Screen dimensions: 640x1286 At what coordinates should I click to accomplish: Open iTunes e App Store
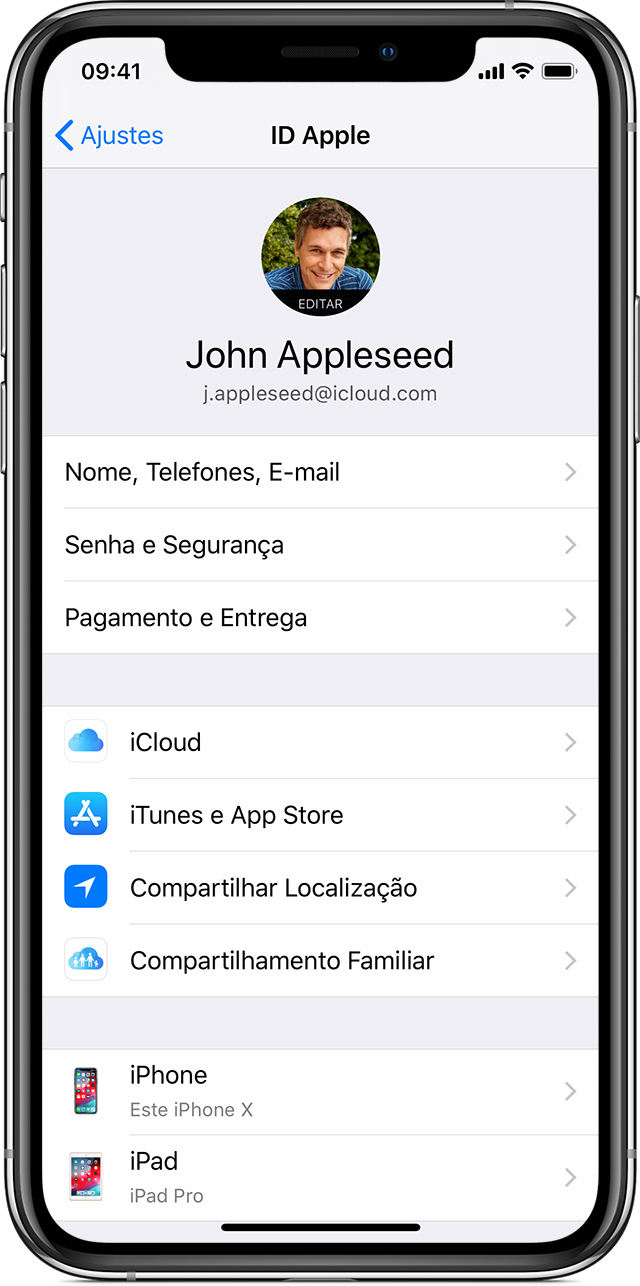click(x=320, y=815)
